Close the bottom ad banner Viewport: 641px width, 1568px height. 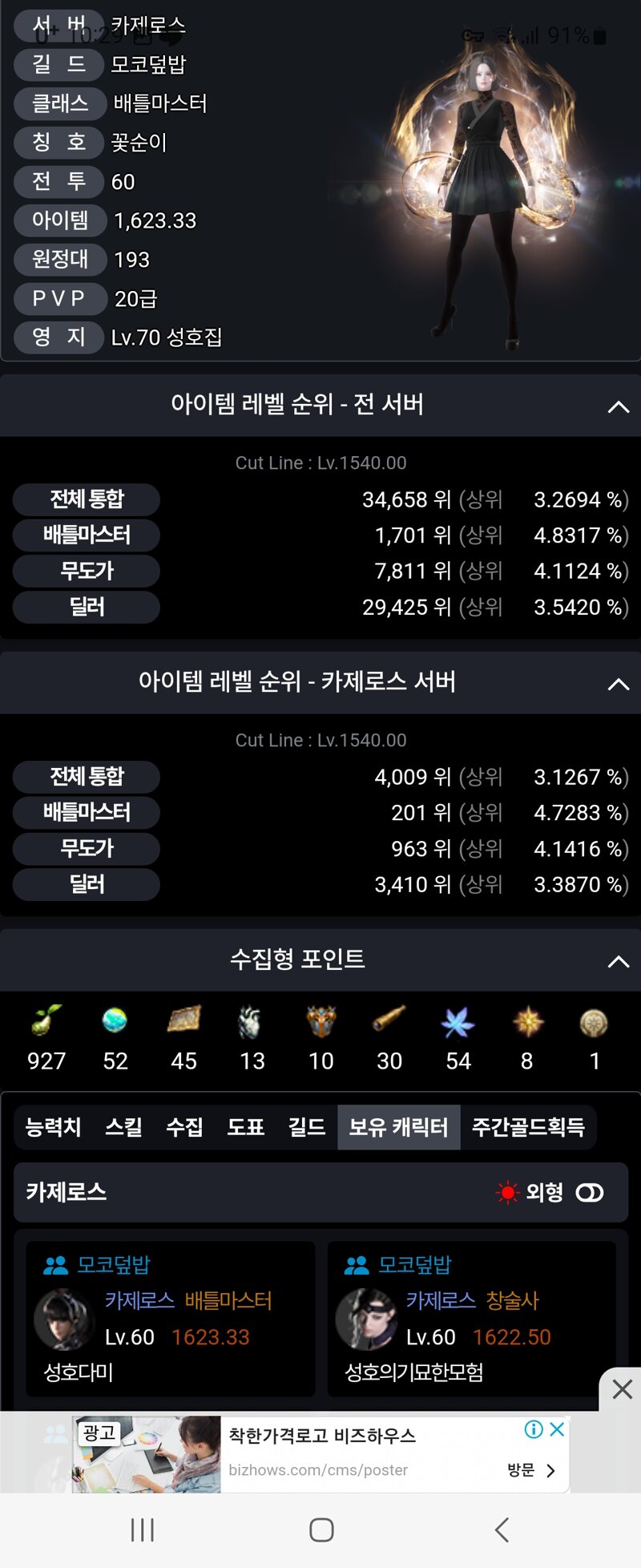622,1389
